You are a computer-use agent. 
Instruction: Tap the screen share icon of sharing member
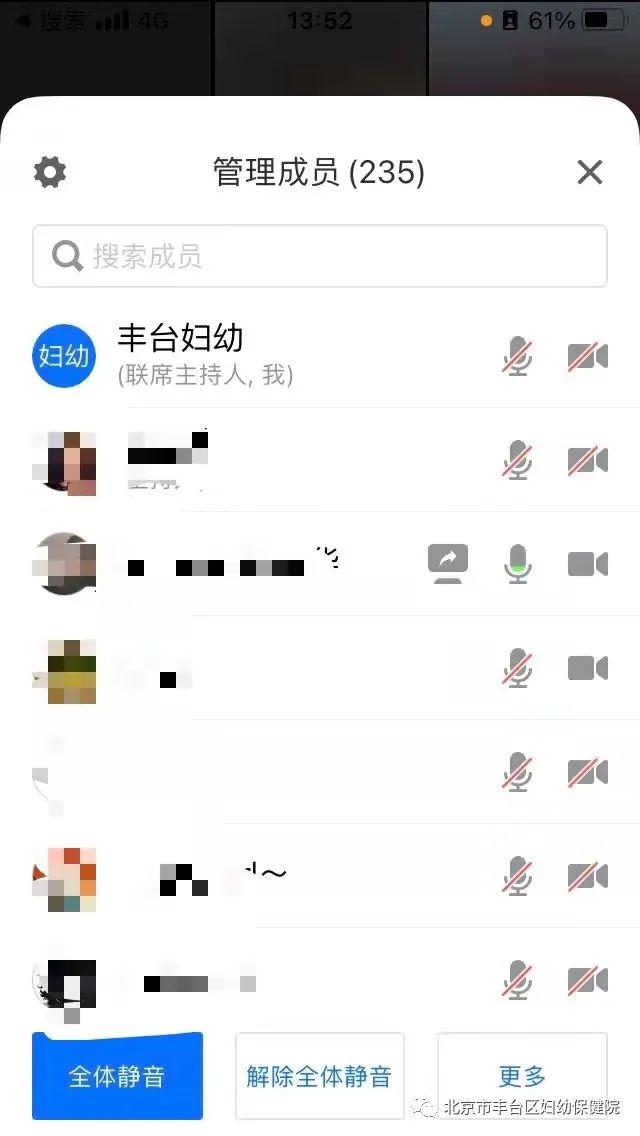(448, 564)
